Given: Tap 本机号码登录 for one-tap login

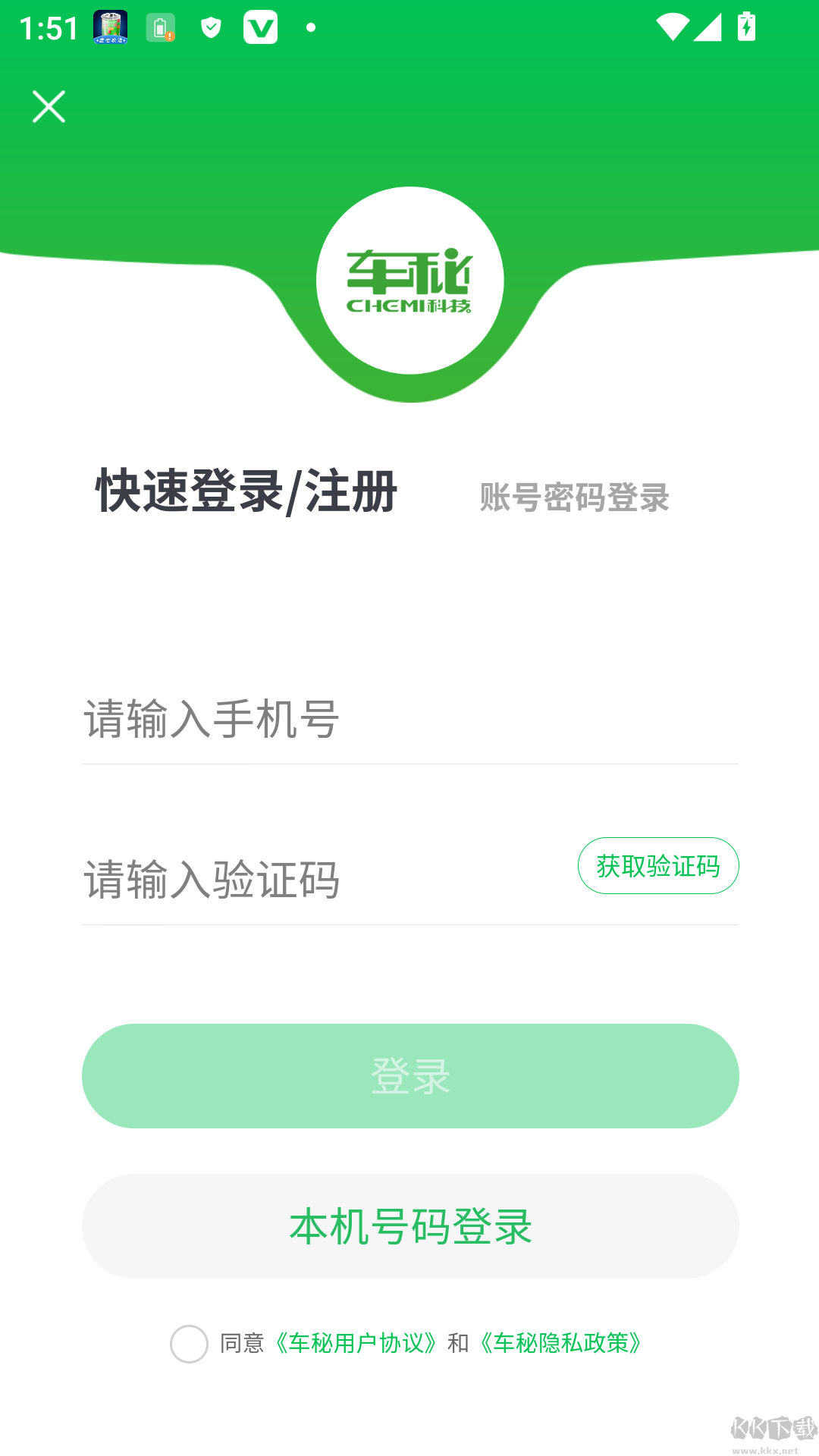Looking at the screenshot, I should click(x=409, y=1226).
